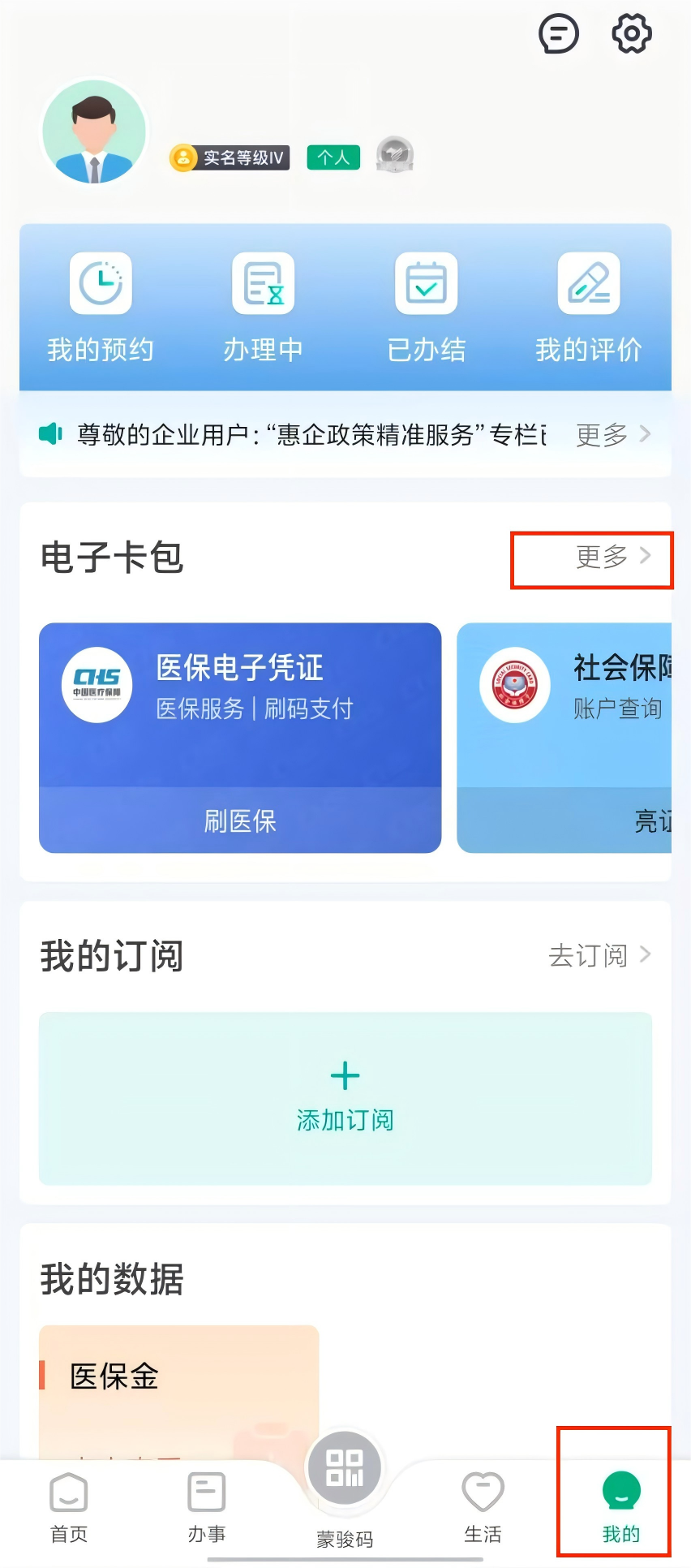The width and height of the screenshot is (691, 1568).
Task: Tap 刷医保 on the medical card
Action: 240,821
